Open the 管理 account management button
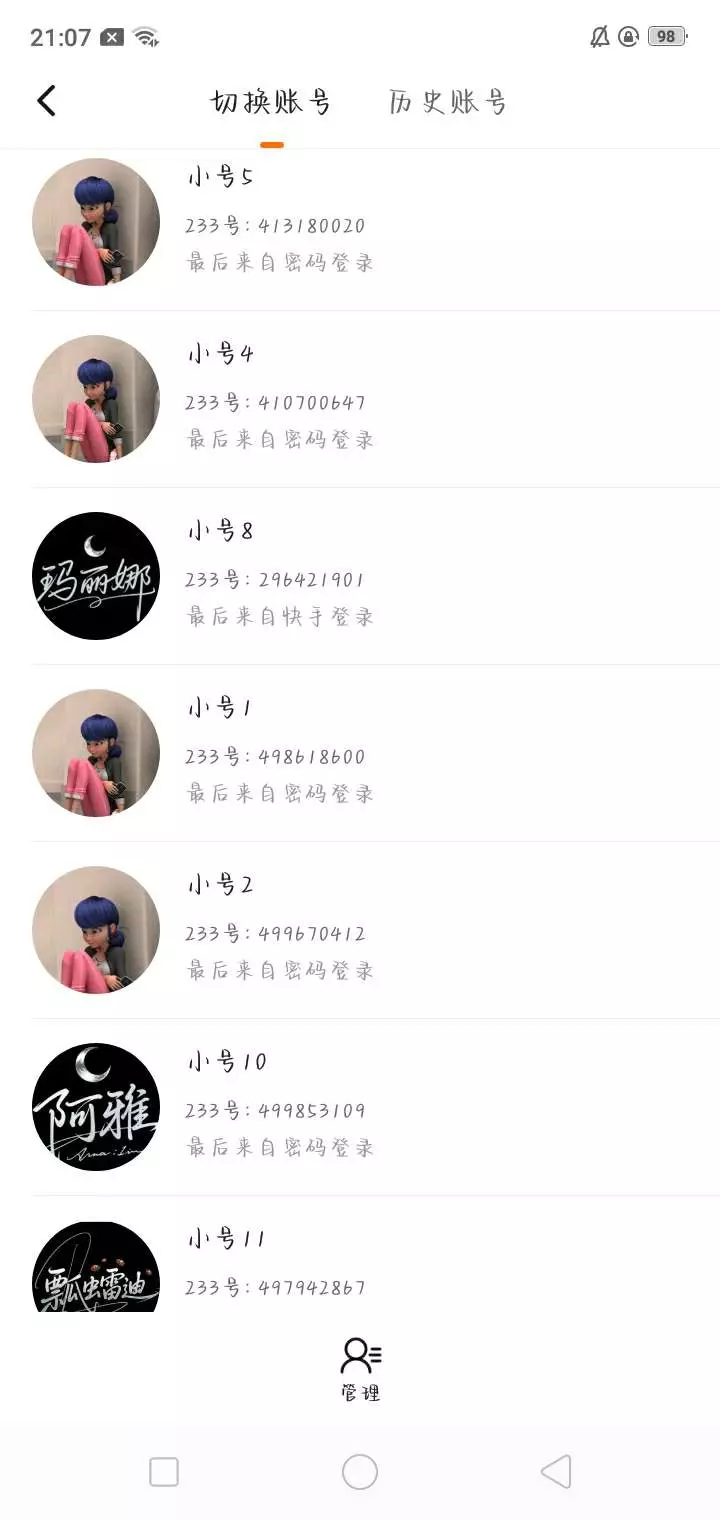The image size is (720, 1520). (x=360, y=1369)
